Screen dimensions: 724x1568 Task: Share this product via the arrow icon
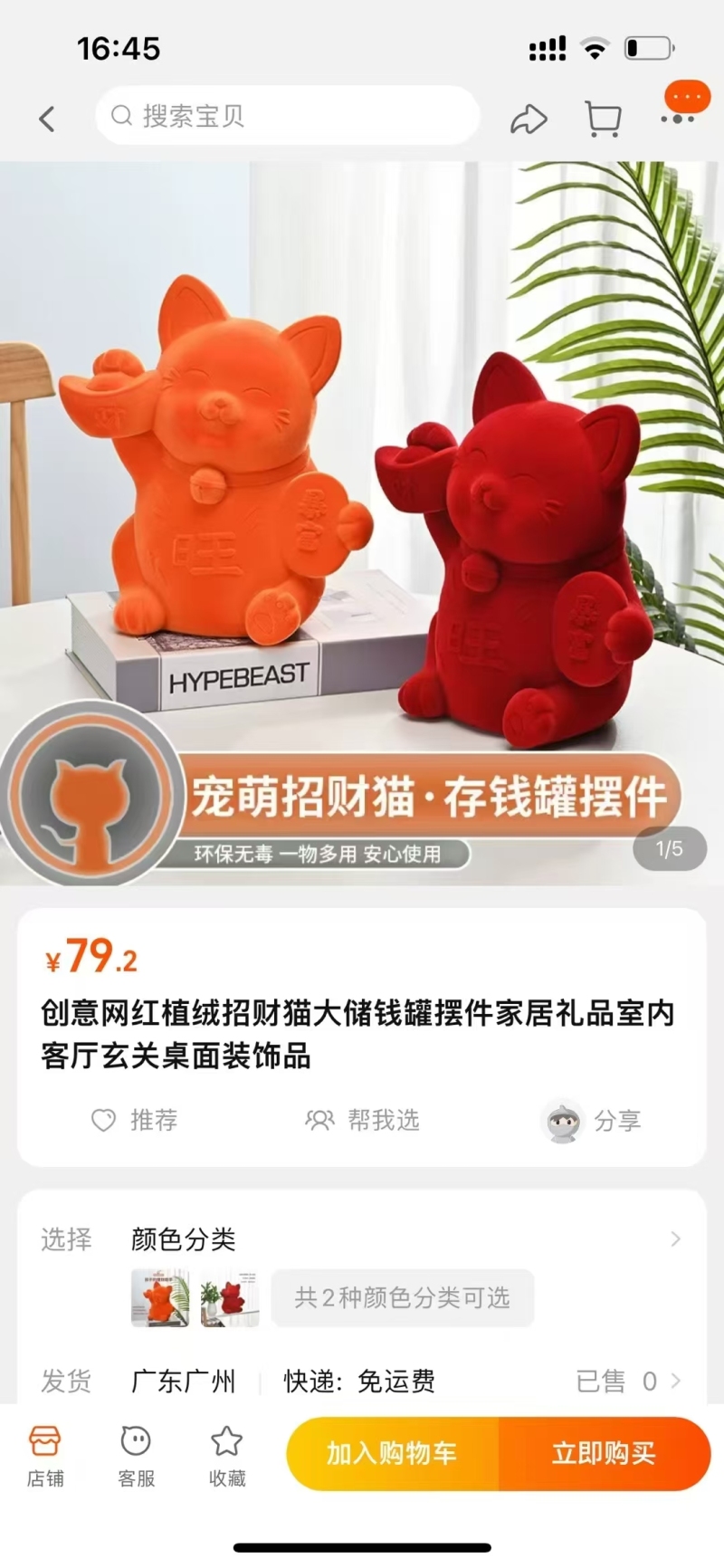[529, 119]
